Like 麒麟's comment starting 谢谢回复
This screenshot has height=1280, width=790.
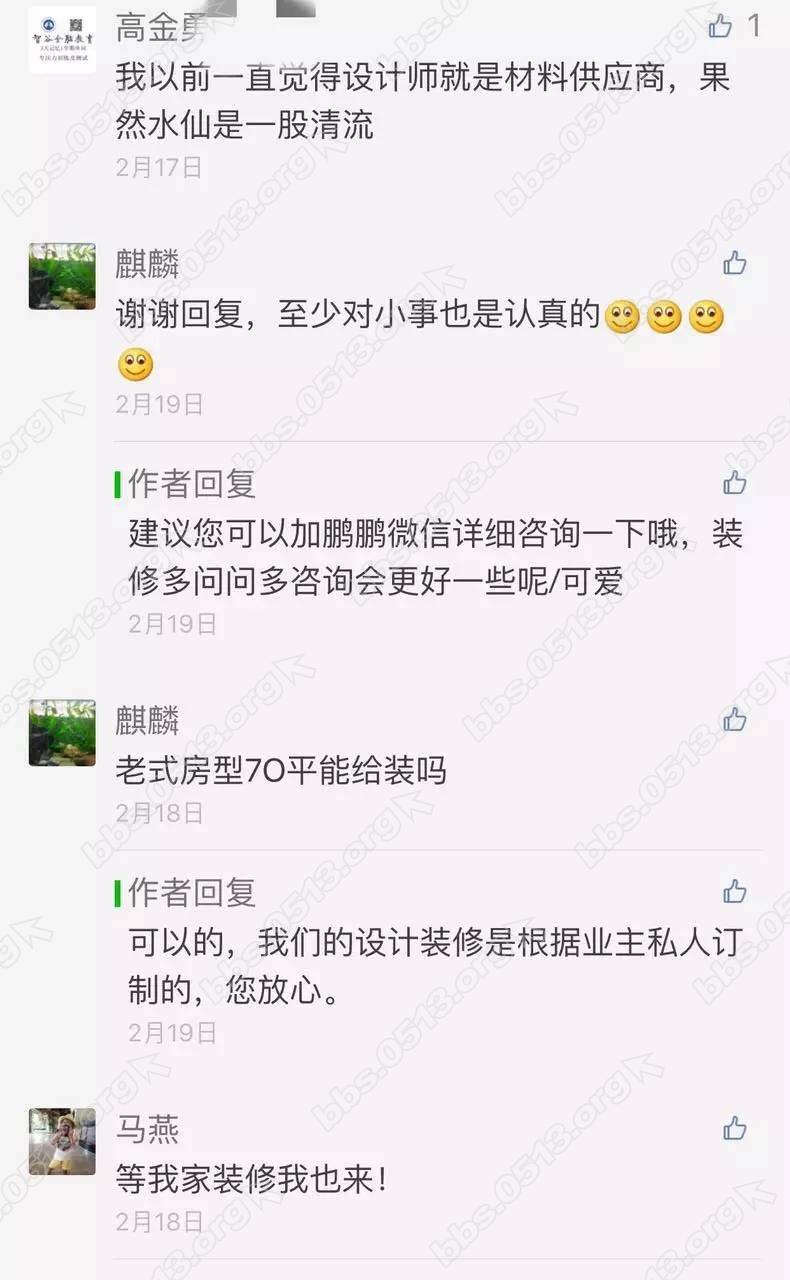[x=735, y=263]
